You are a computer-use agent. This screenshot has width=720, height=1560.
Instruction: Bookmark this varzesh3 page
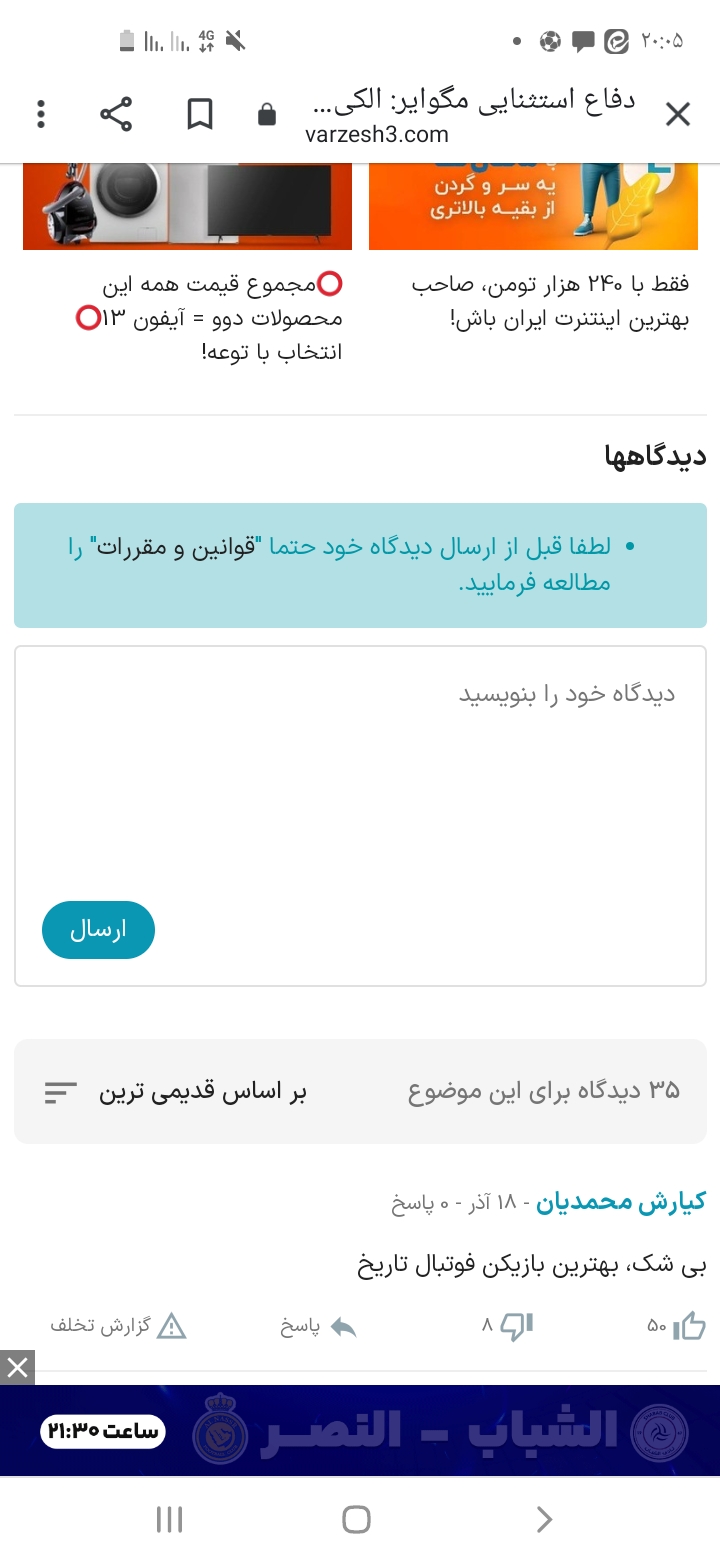click(200, 114)
